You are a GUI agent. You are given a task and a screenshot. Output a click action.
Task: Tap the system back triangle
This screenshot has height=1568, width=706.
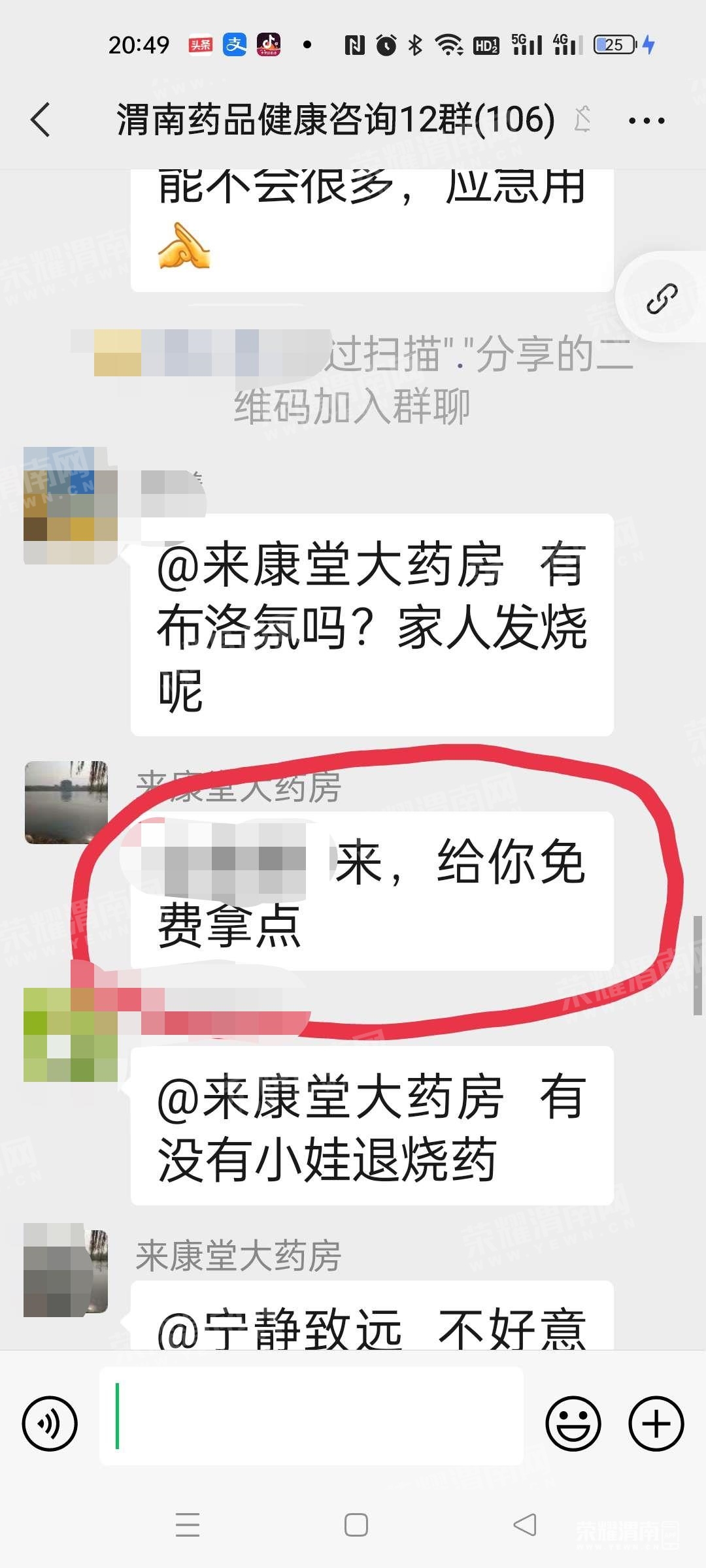pyautogui.click(x=524, y=1525)
